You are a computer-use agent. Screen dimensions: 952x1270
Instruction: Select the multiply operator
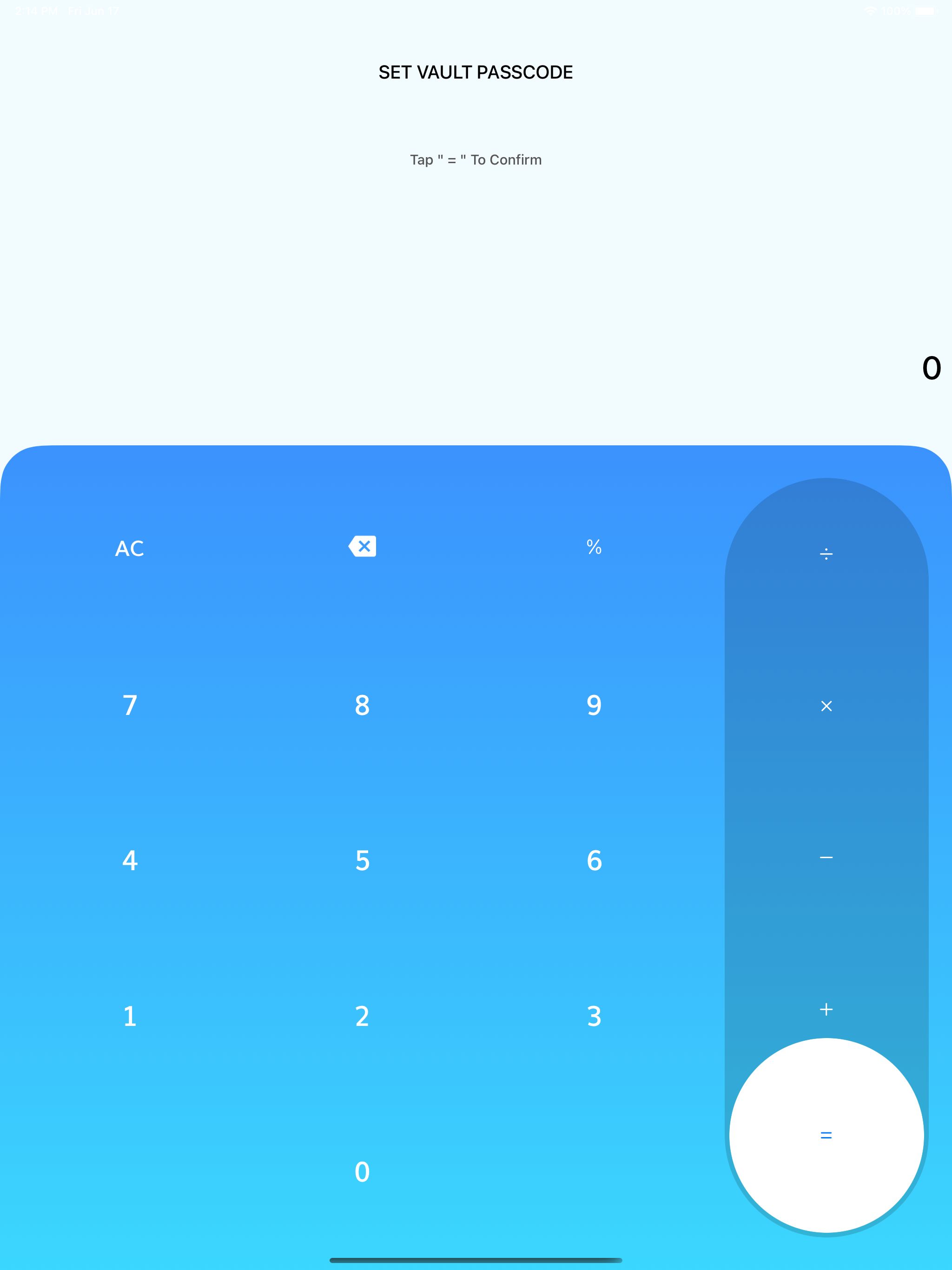pos(826,706)
